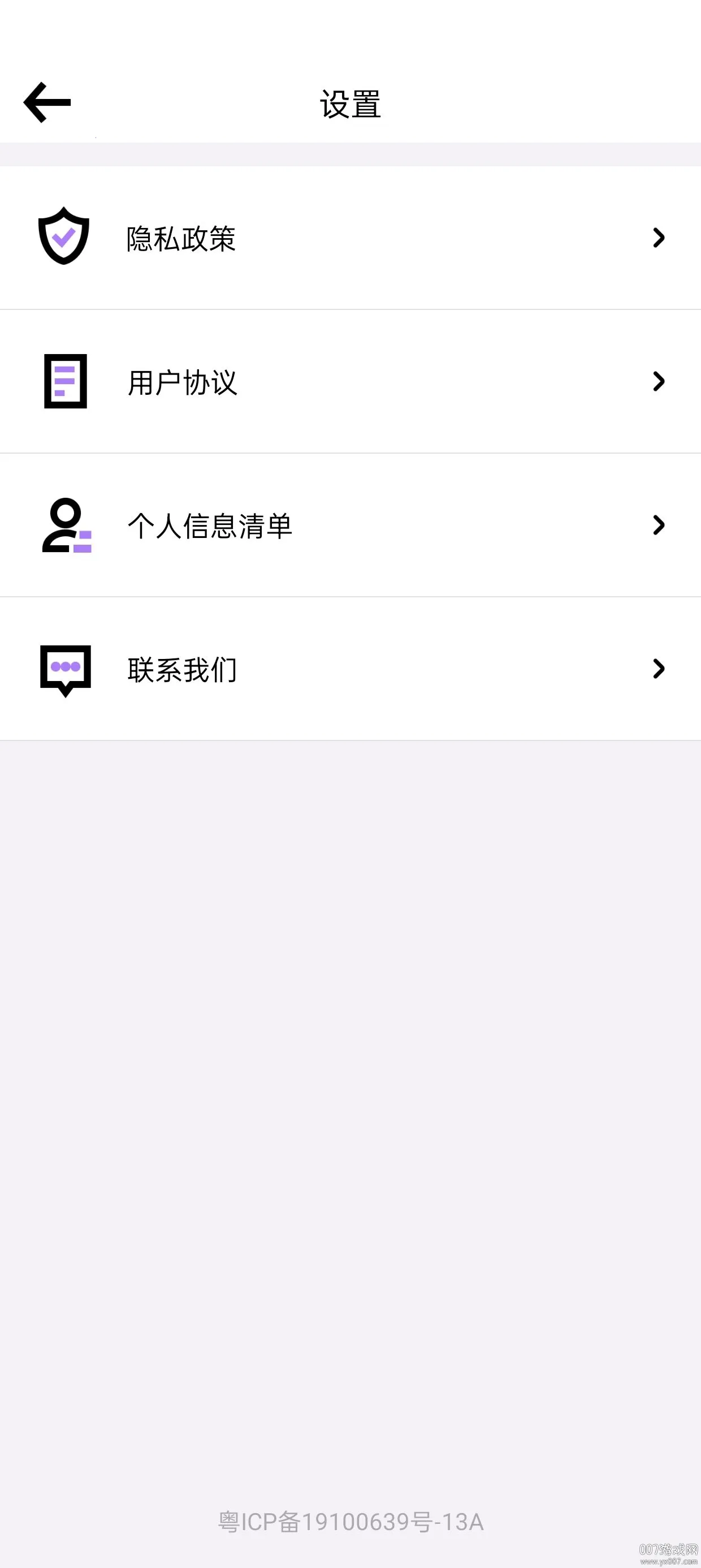701x1568 pixels.
Task: Expand 联系我们 by clicking its chevron
Action: [x=659, y=669]
